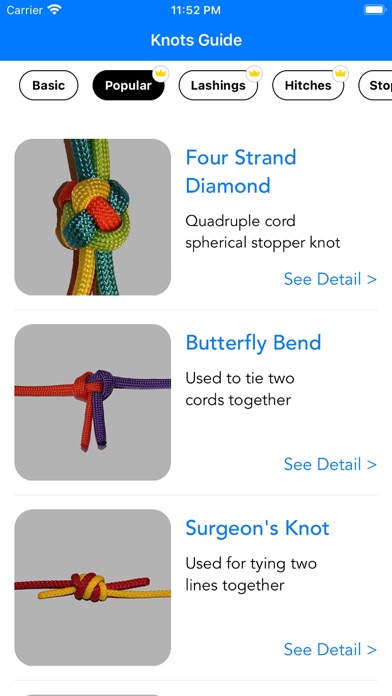The width and height of the screenshot is (392, 696).
Task: Tap the Surgeon's Knot photo tile
Action: (93, 587)
